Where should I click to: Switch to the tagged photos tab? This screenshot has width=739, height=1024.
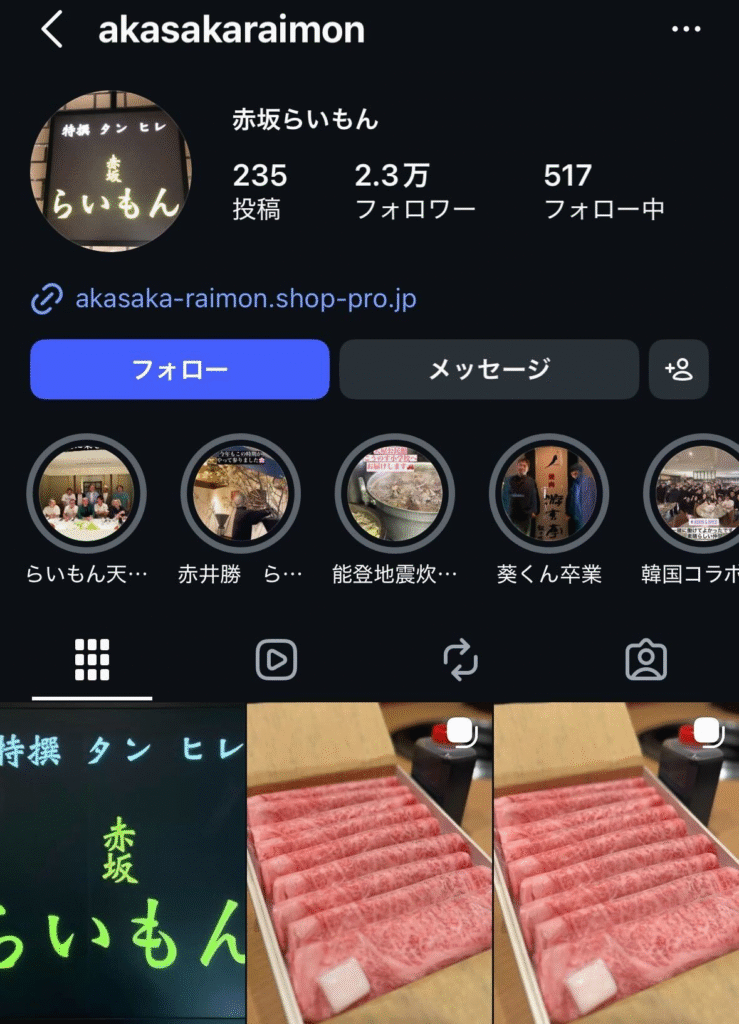[646, 660]
